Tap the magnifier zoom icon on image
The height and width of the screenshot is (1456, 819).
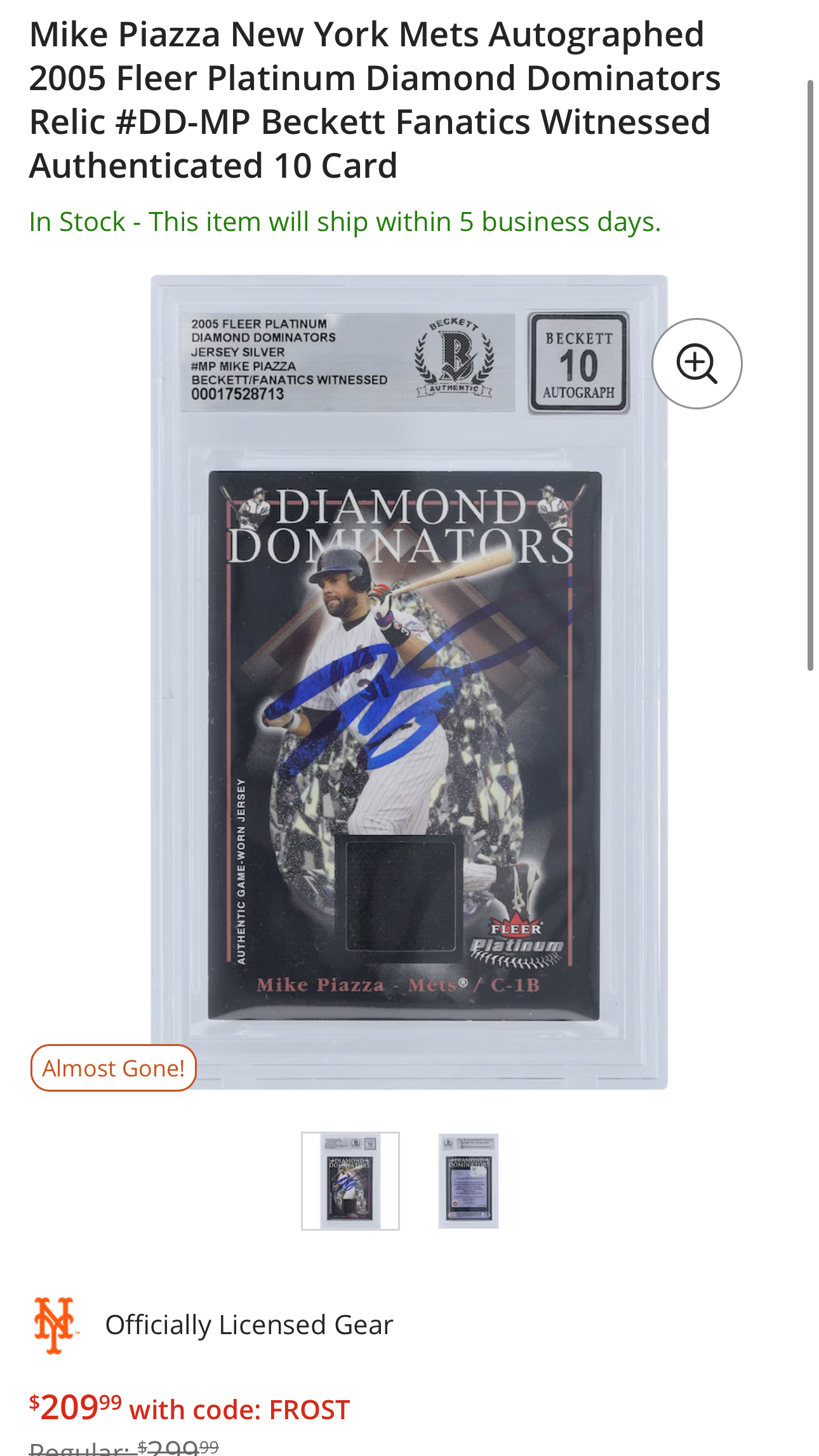696,364
